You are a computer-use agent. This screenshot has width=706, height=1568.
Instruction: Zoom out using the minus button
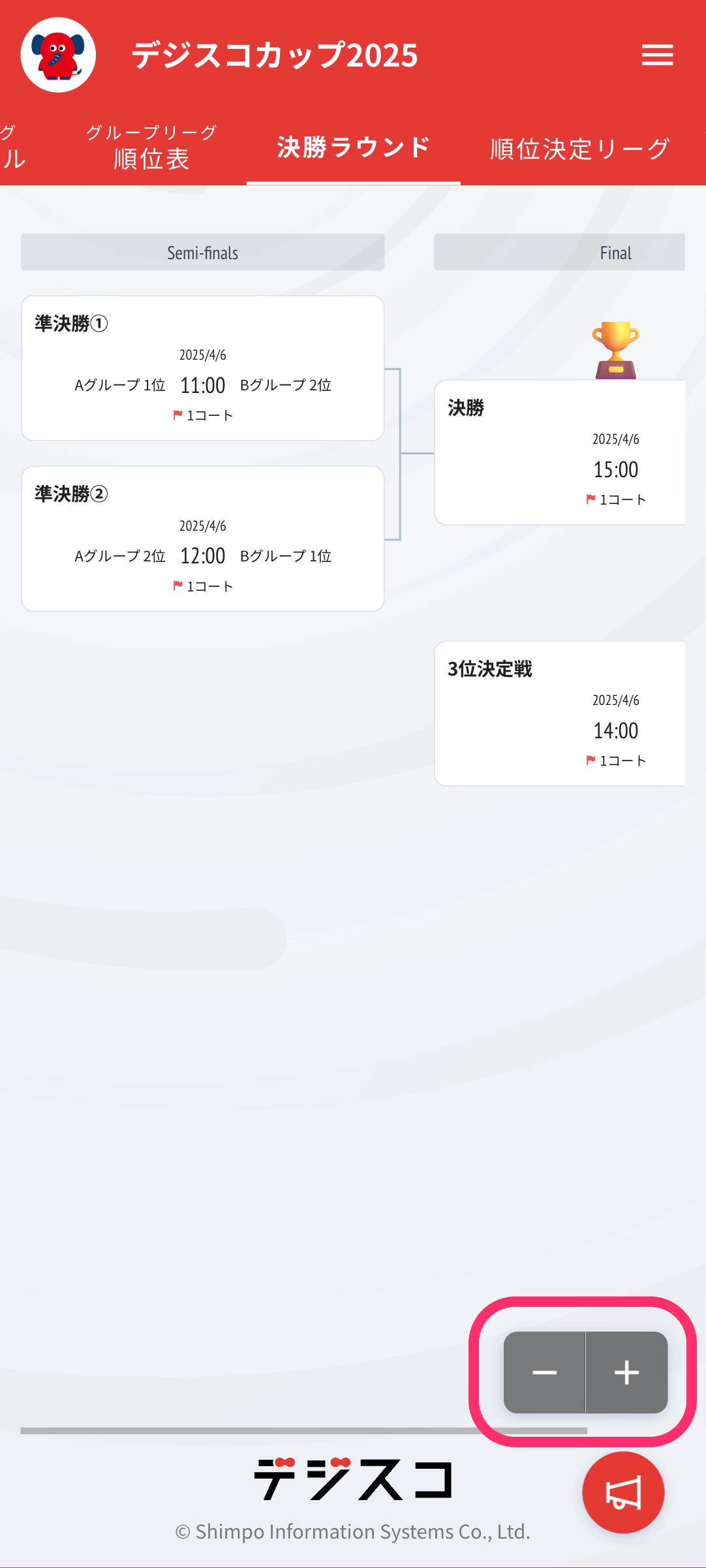(x=545, y=1373)
